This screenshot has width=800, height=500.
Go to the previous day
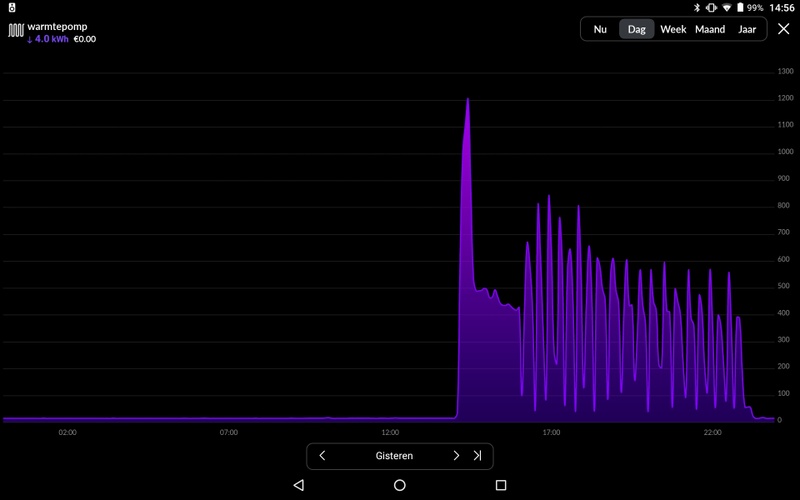coord(322,456)
